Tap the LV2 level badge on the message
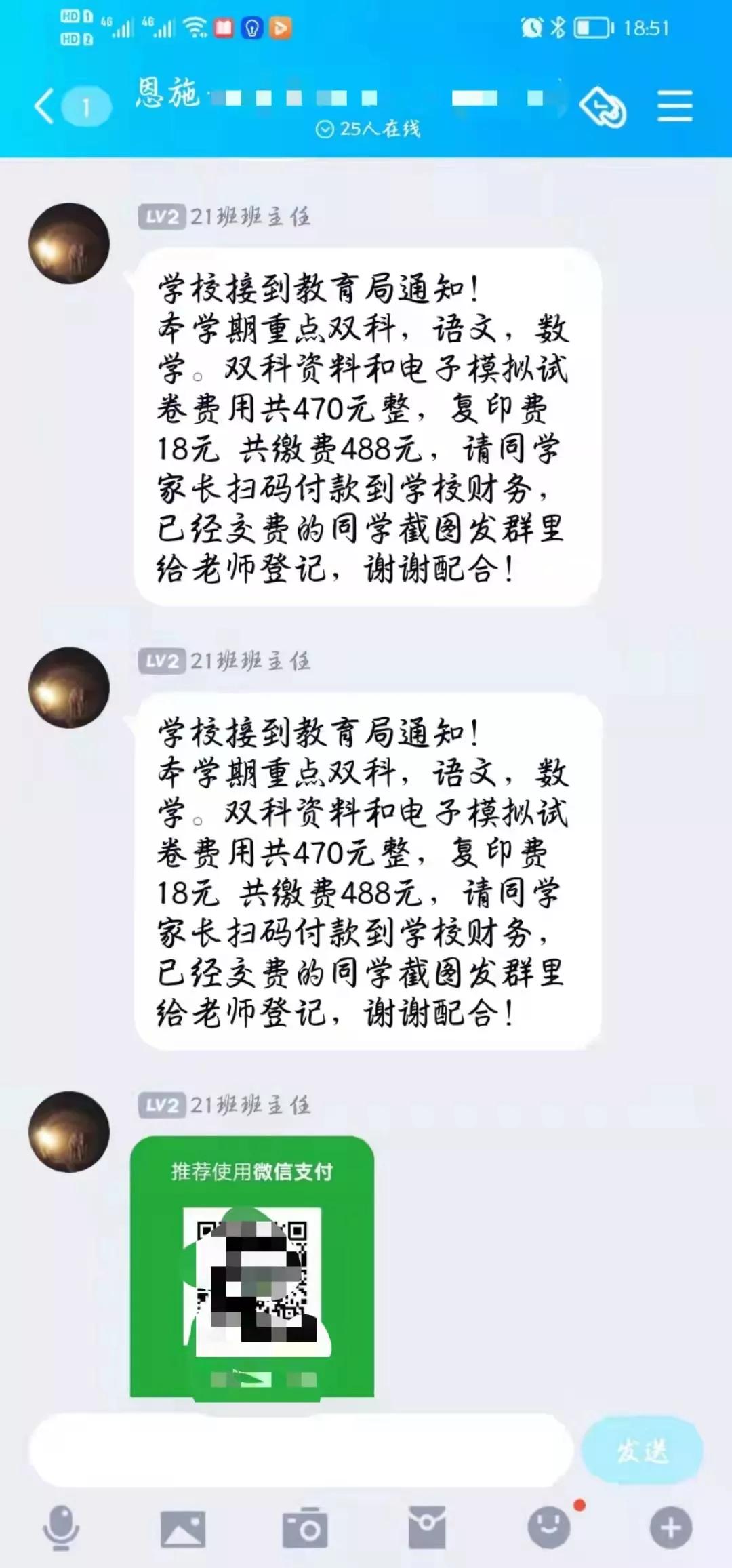The height and width of the screenshot is (1568, 732). pyautogui.click(x=161, y=217)
